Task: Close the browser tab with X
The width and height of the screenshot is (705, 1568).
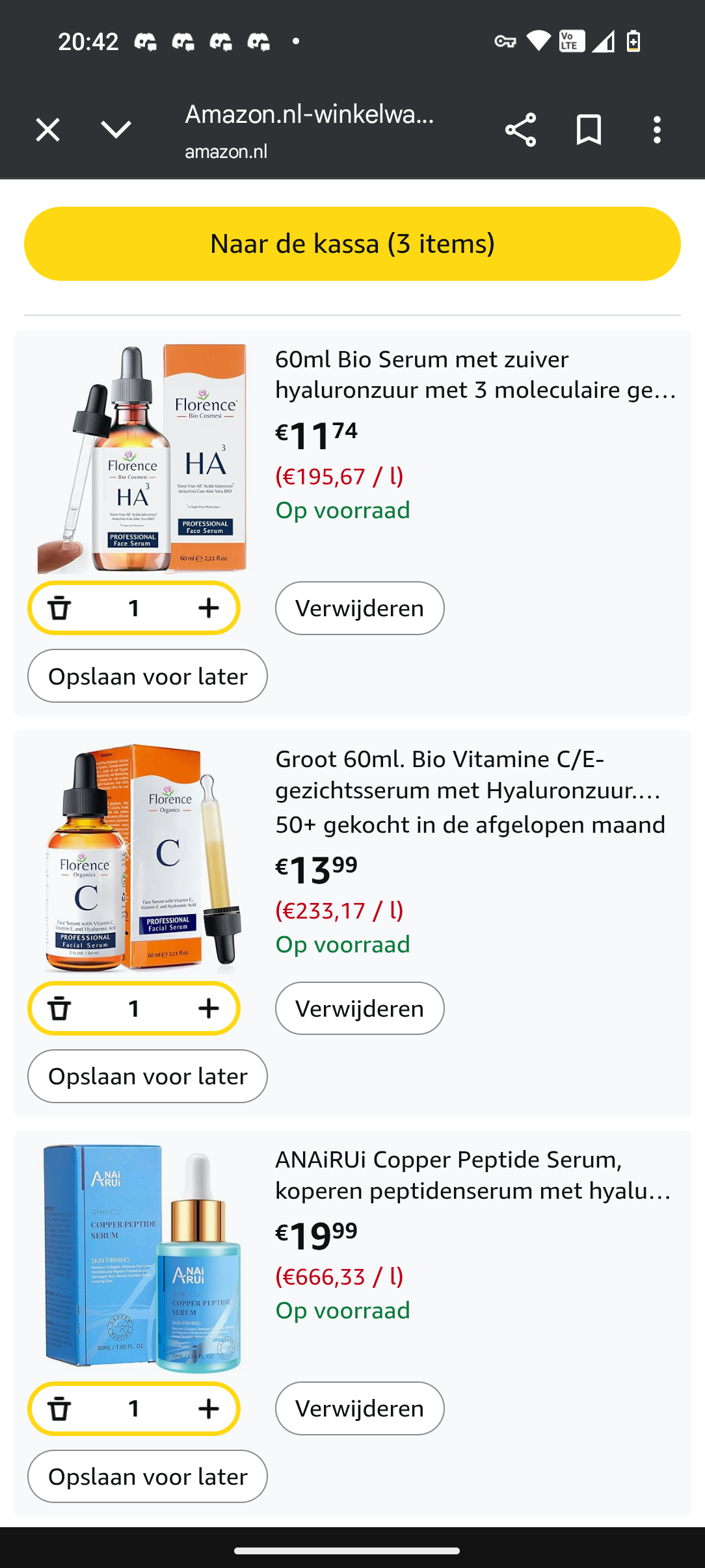Action: tap(47, 130)
